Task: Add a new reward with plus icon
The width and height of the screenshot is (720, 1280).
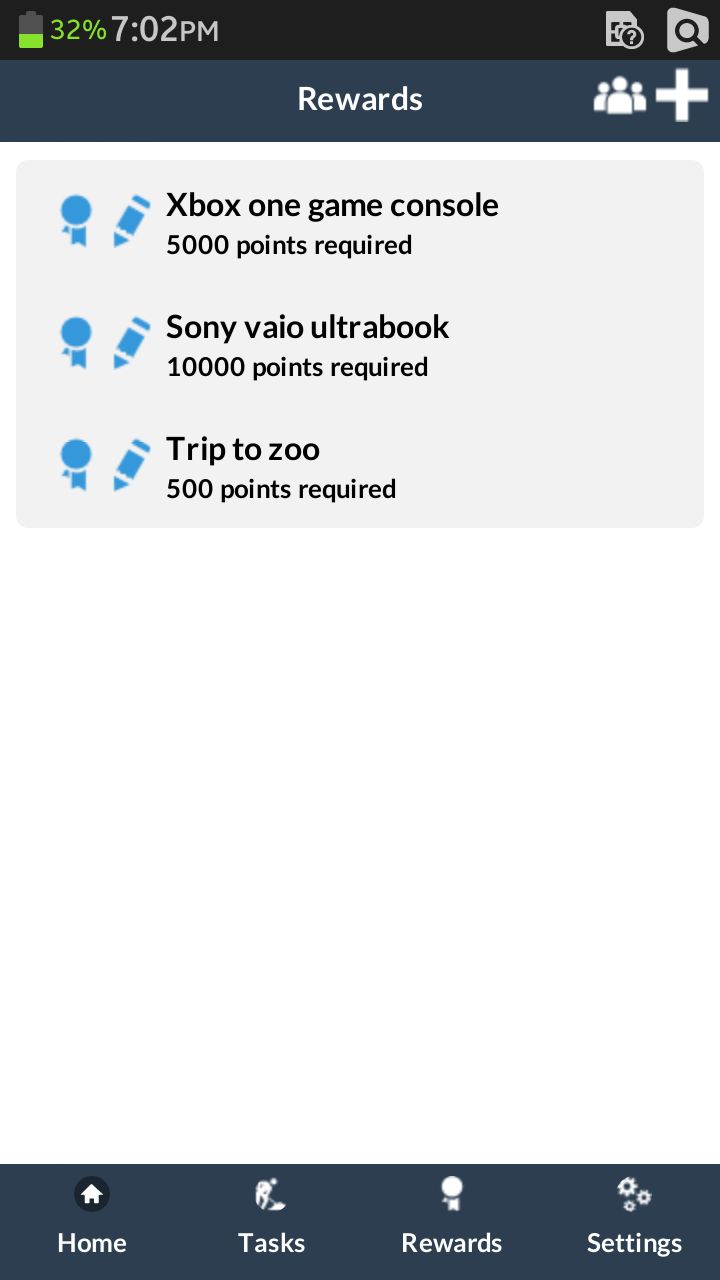Action: pyautogui.click(x=682, y=97)
